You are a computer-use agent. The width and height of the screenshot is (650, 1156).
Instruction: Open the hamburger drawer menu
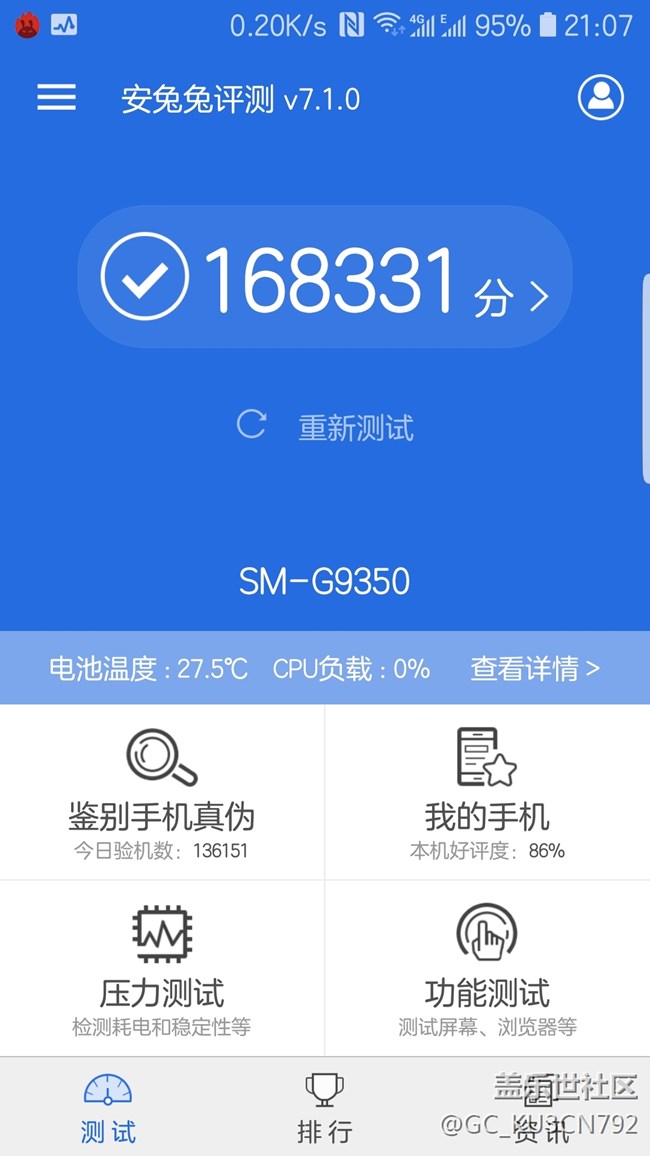pos(57,97)
